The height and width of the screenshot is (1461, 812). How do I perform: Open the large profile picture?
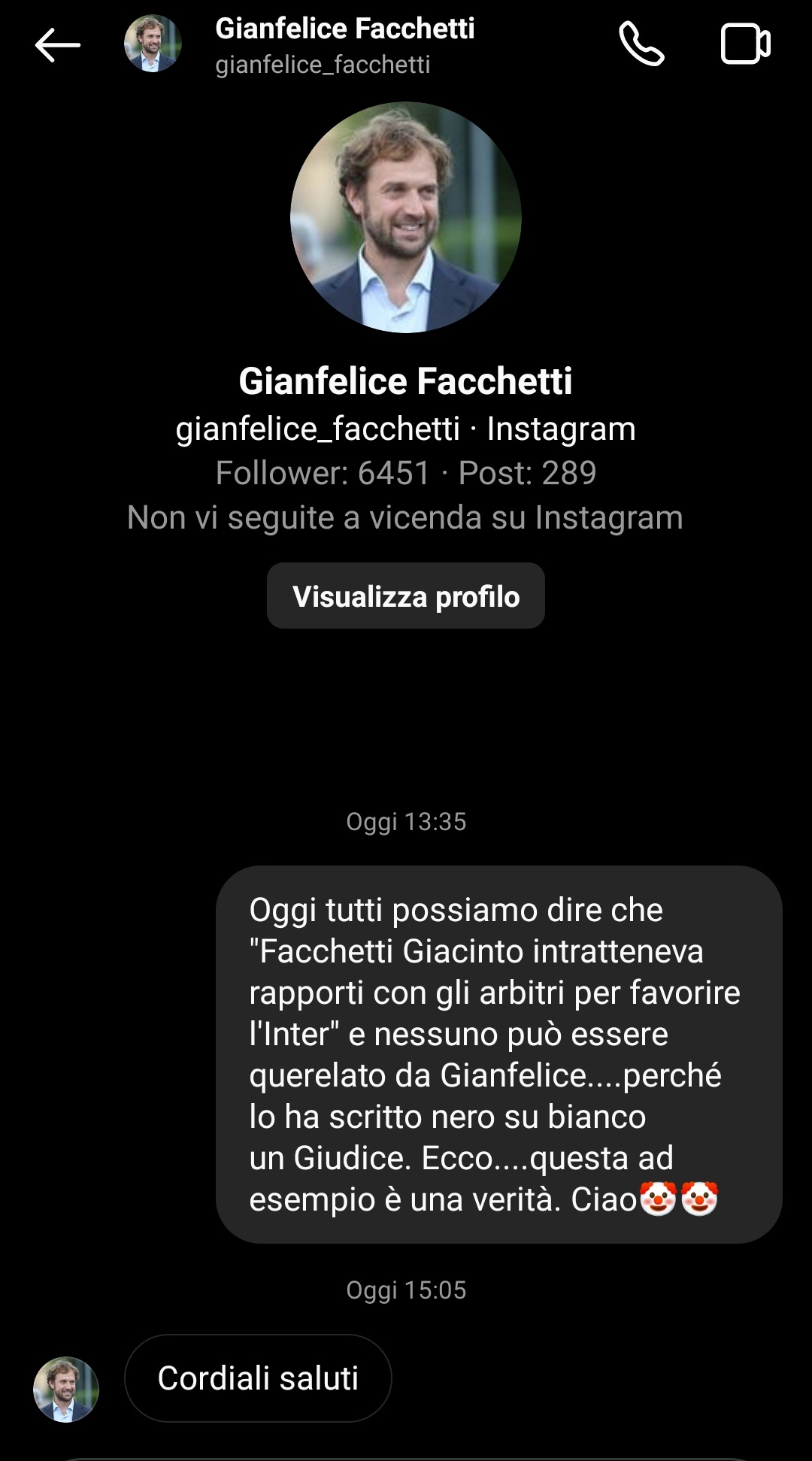[x=406, y=217]
